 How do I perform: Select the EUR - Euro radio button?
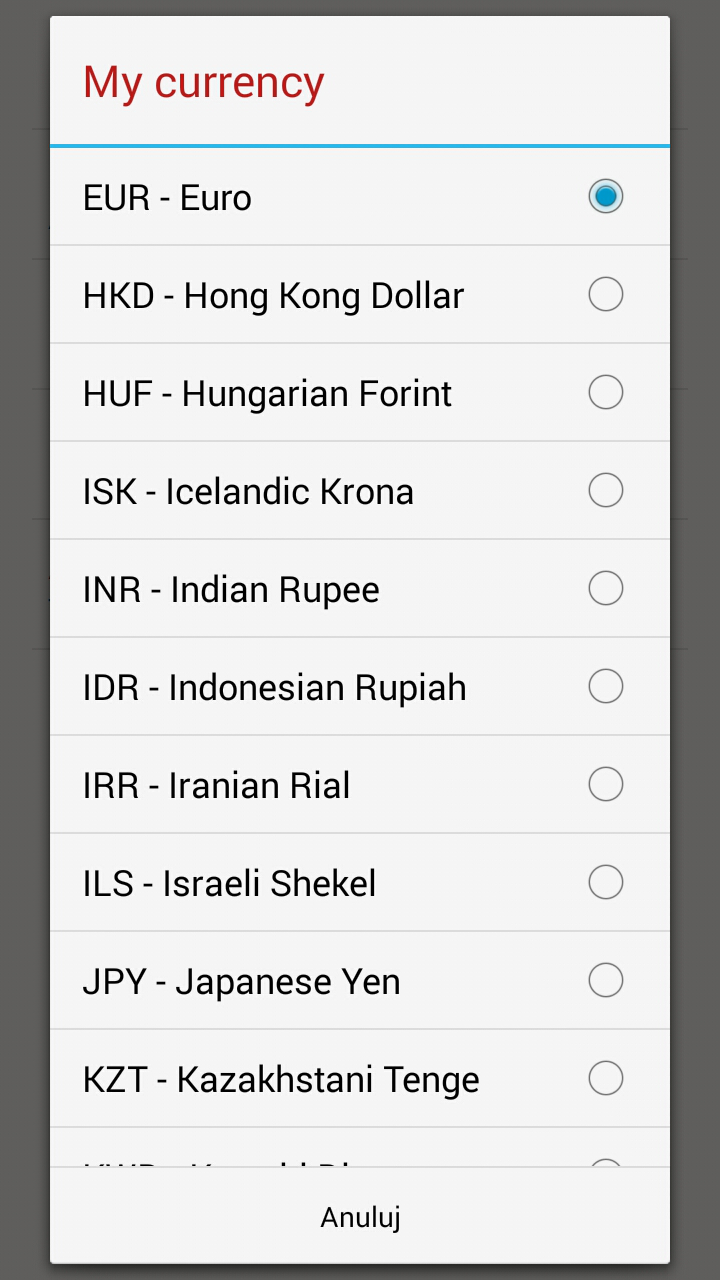point(606,196)
